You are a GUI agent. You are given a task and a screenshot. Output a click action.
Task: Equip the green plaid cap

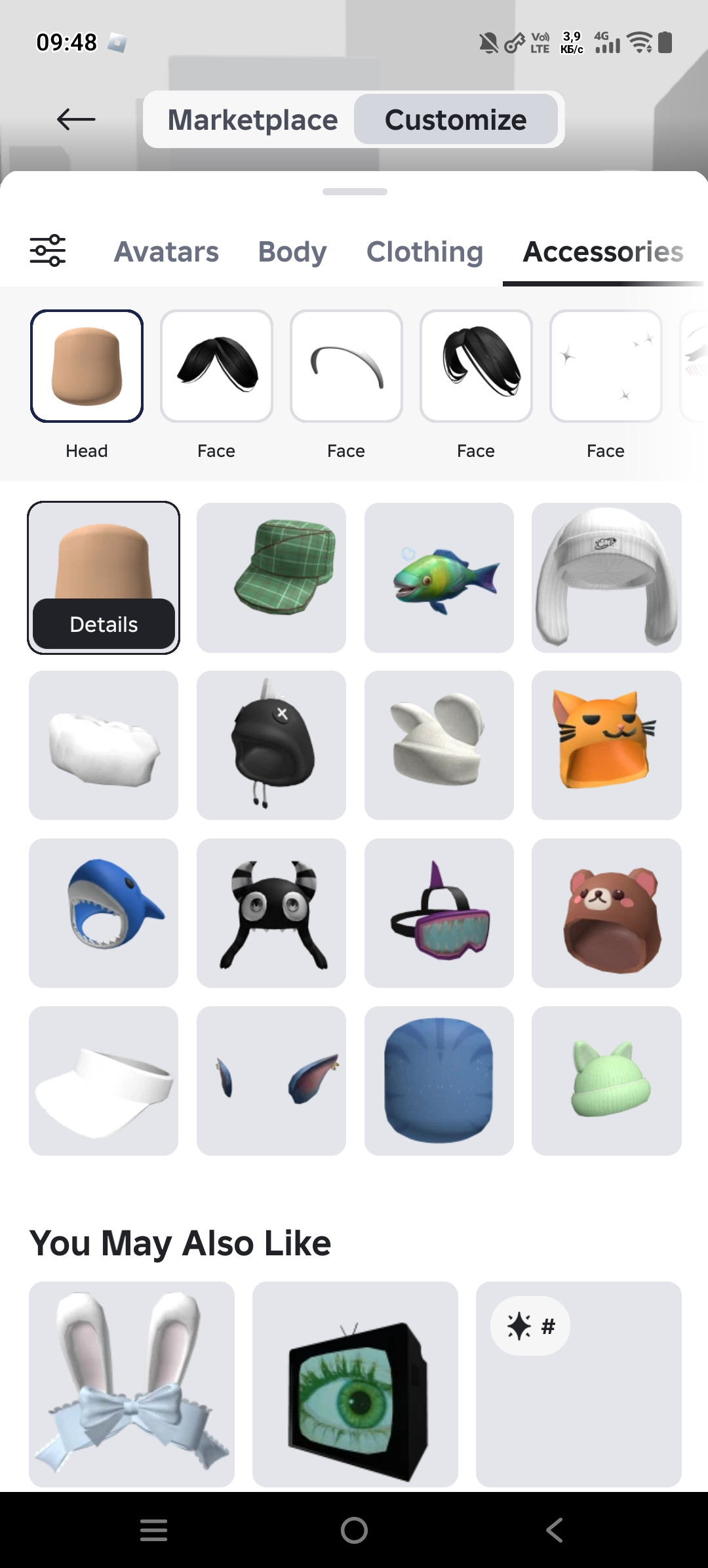click(x=271, y=578)
